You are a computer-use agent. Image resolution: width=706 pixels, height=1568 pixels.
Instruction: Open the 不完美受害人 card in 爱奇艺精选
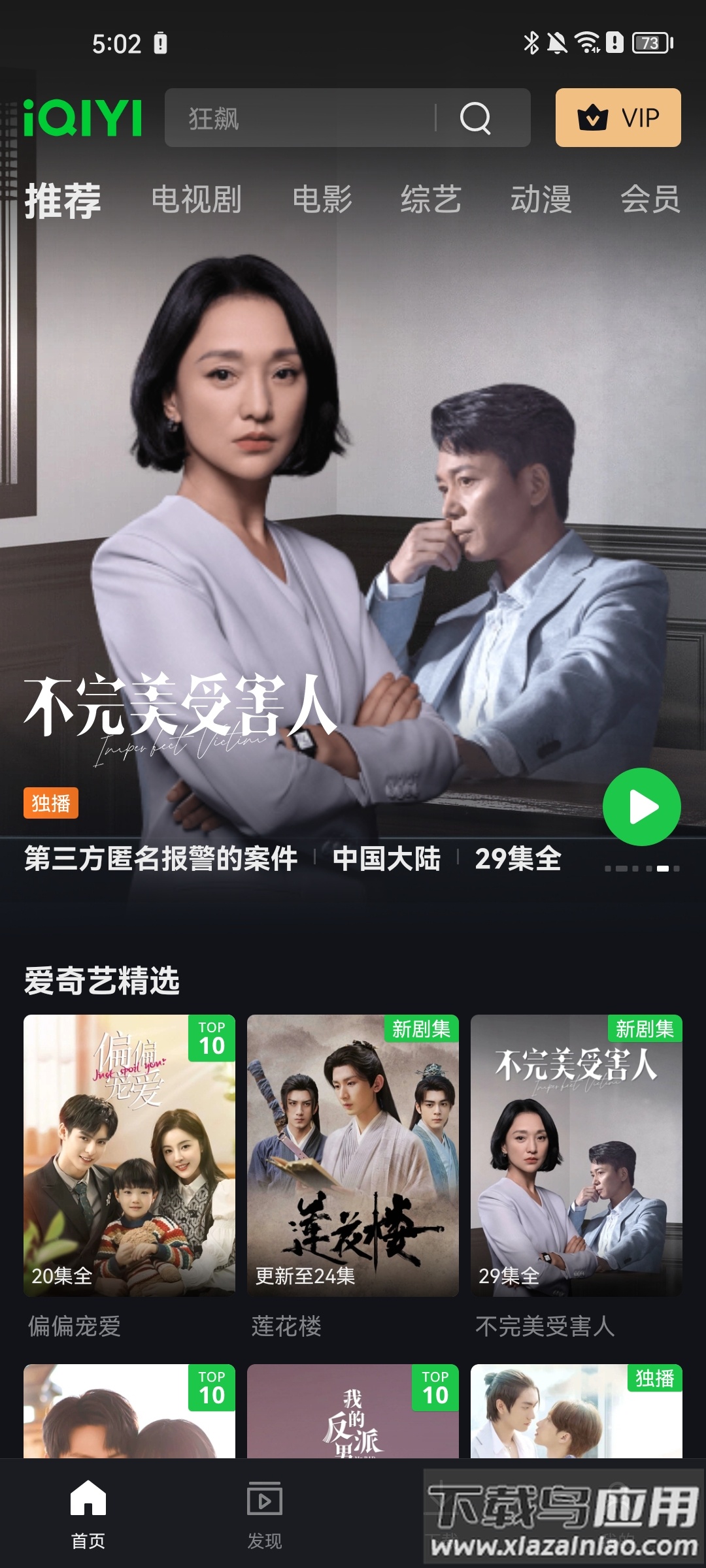(577, 1155)
